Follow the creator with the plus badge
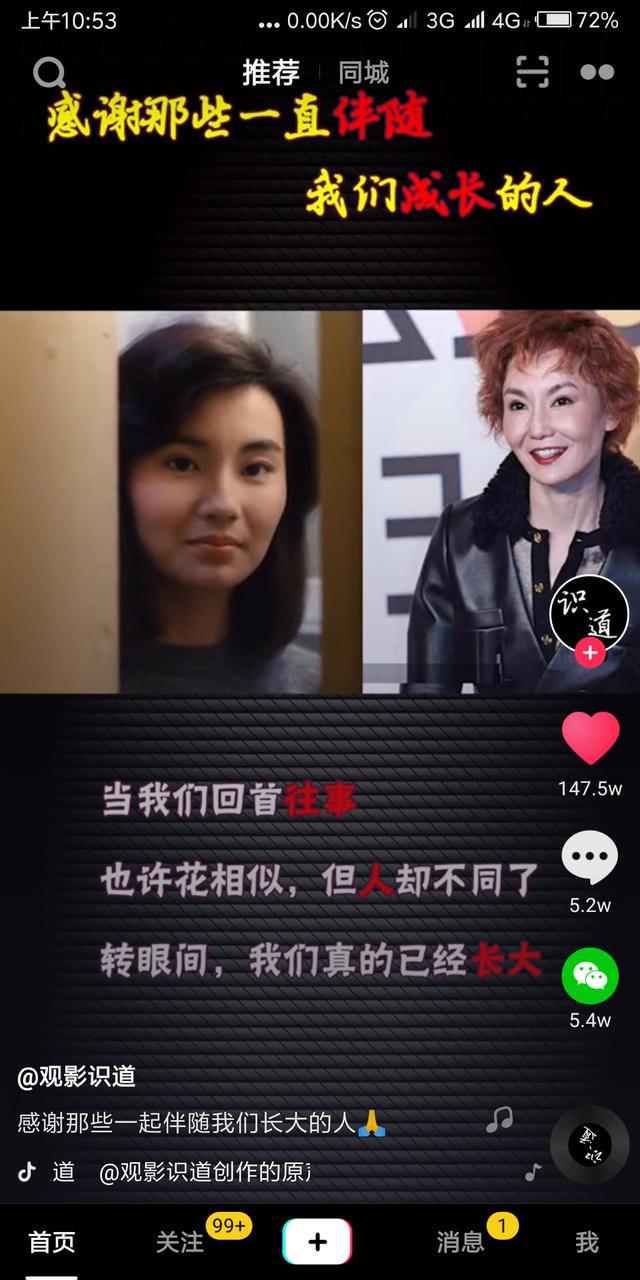The image size is (640, 1280). point(590,653)
